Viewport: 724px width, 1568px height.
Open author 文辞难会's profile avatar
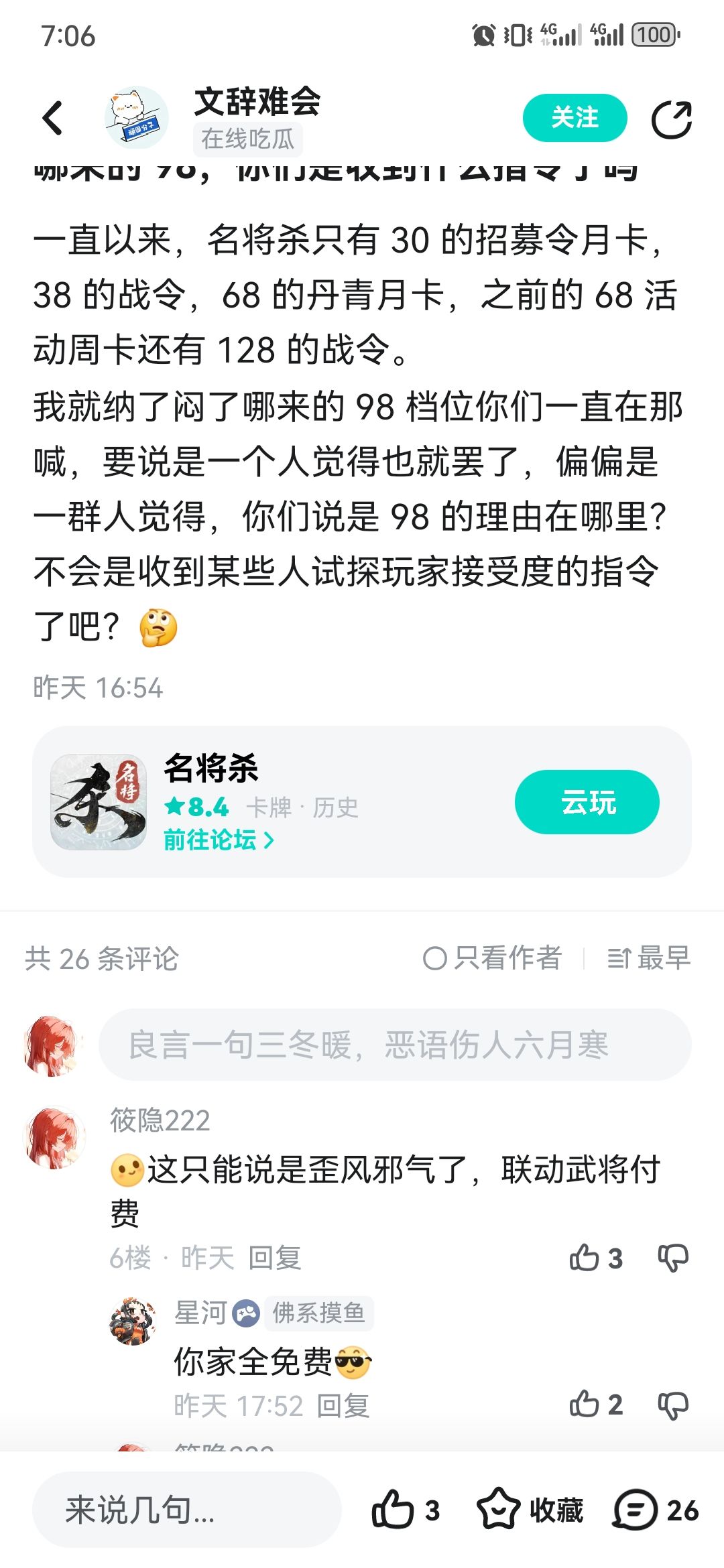coord(136,118)
